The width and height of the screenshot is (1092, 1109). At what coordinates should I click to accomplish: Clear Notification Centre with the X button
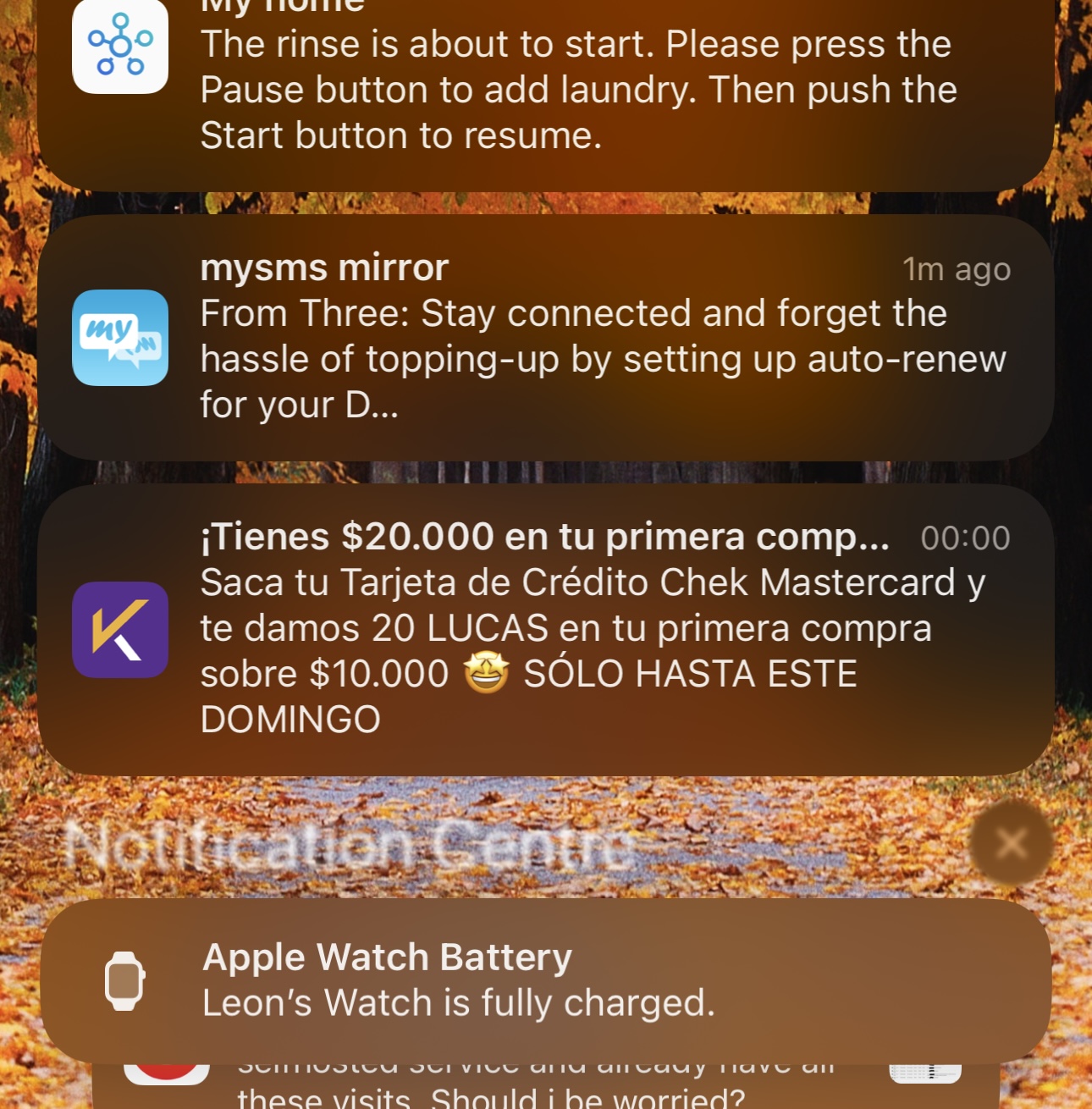pos(1012,843)
